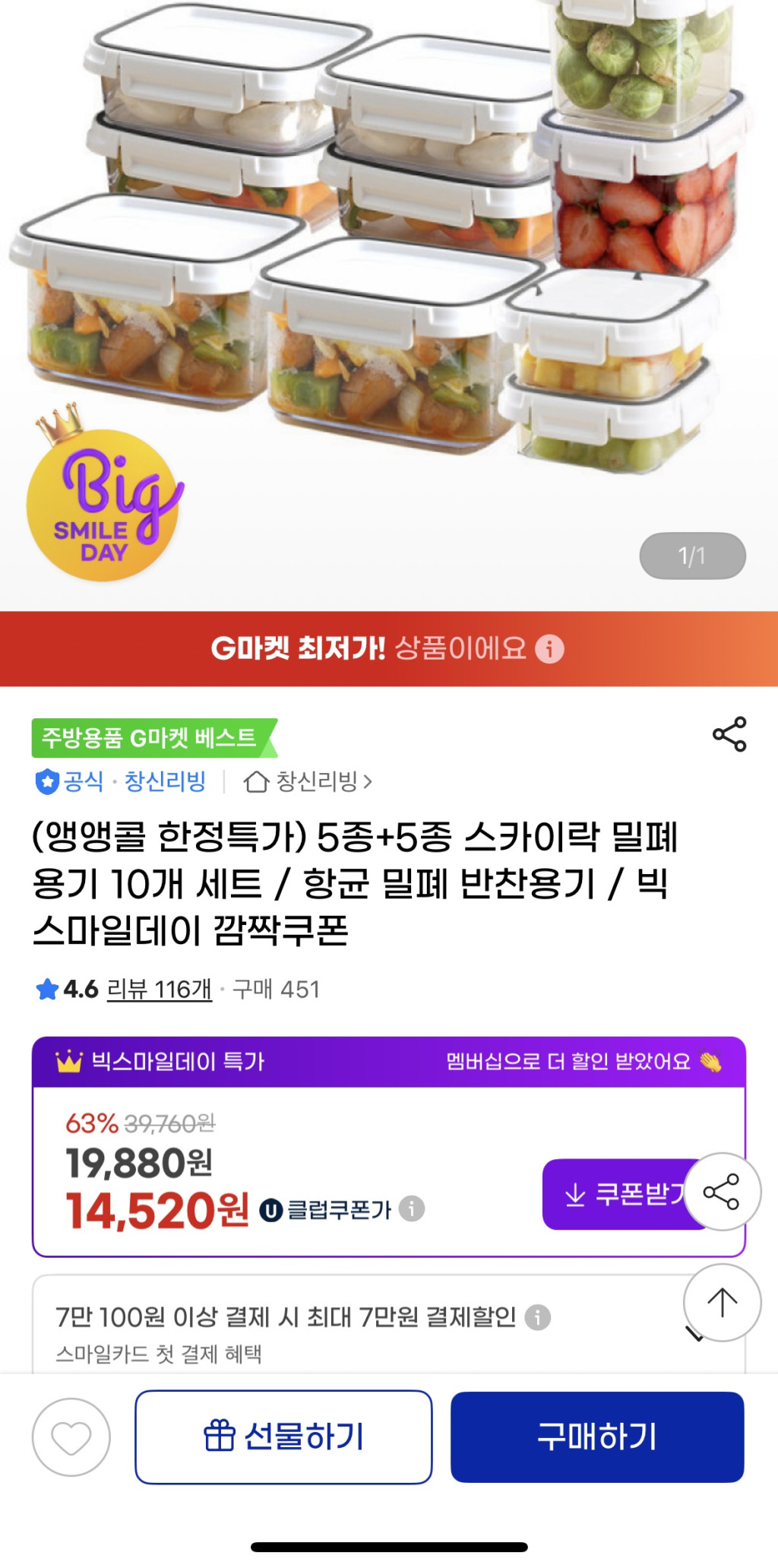778x1568 pixels.
Task: Show info about G마켓 최저가 banner
Action: 550,649
